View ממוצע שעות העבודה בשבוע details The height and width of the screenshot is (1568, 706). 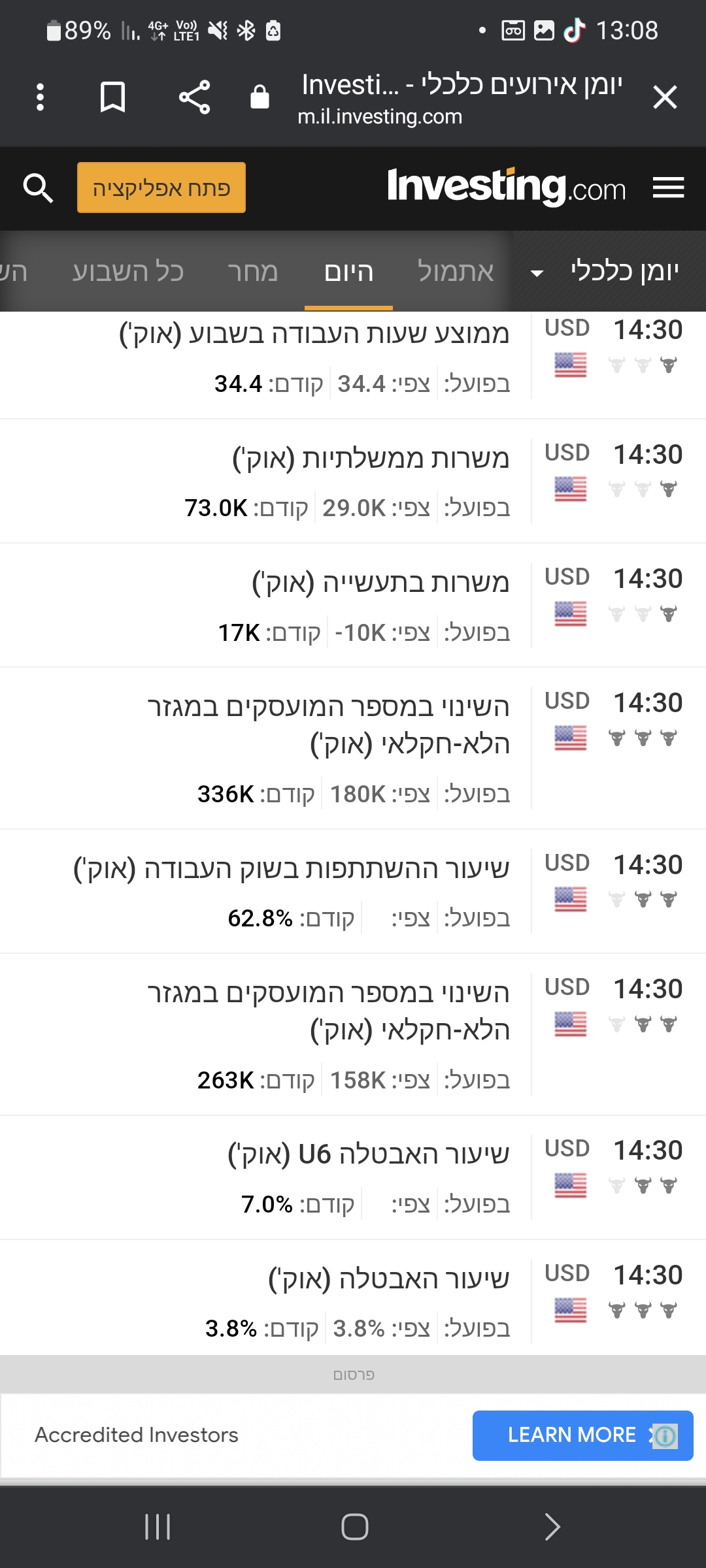pyautogui.click(x=314, y=334)
